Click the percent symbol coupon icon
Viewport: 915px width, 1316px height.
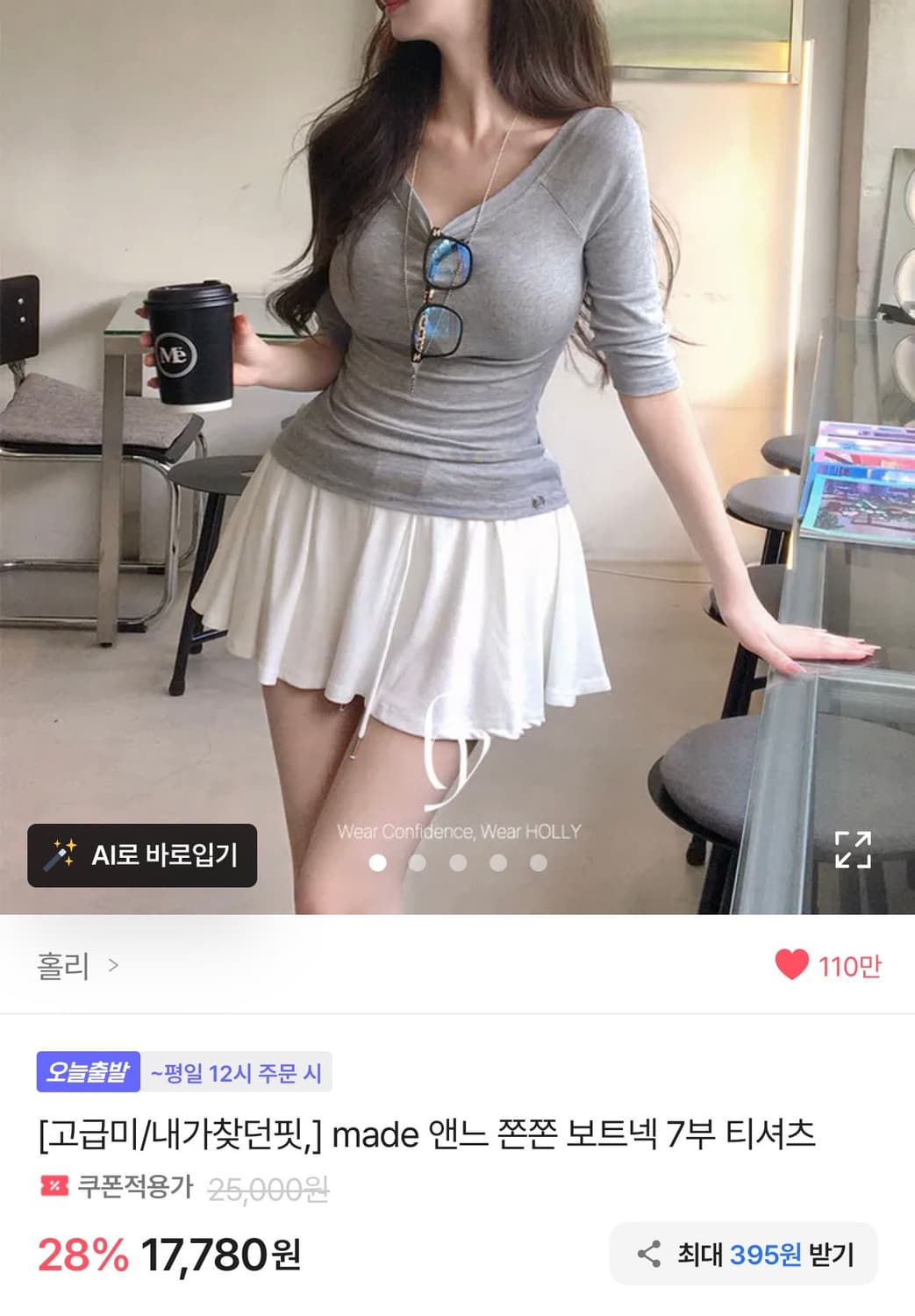point(53,1184)
